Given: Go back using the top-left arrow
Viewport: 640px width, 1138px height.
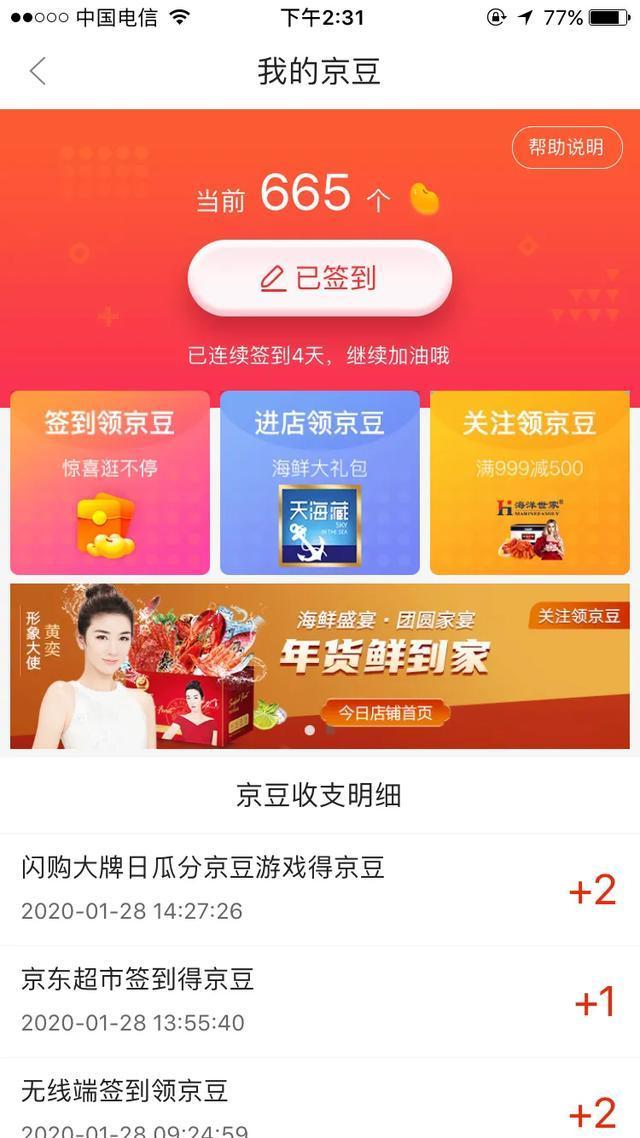Looking at the screenshot, I should (38, 71).
